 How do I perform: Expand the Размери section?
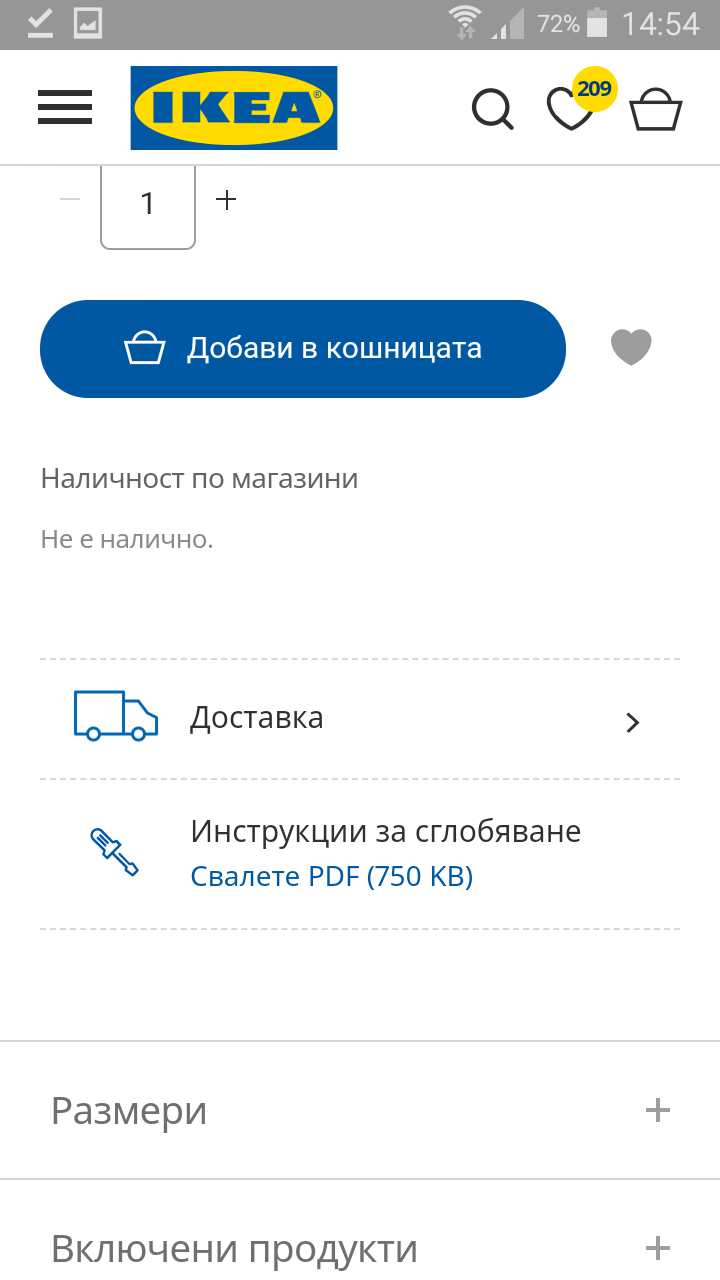360,1110
